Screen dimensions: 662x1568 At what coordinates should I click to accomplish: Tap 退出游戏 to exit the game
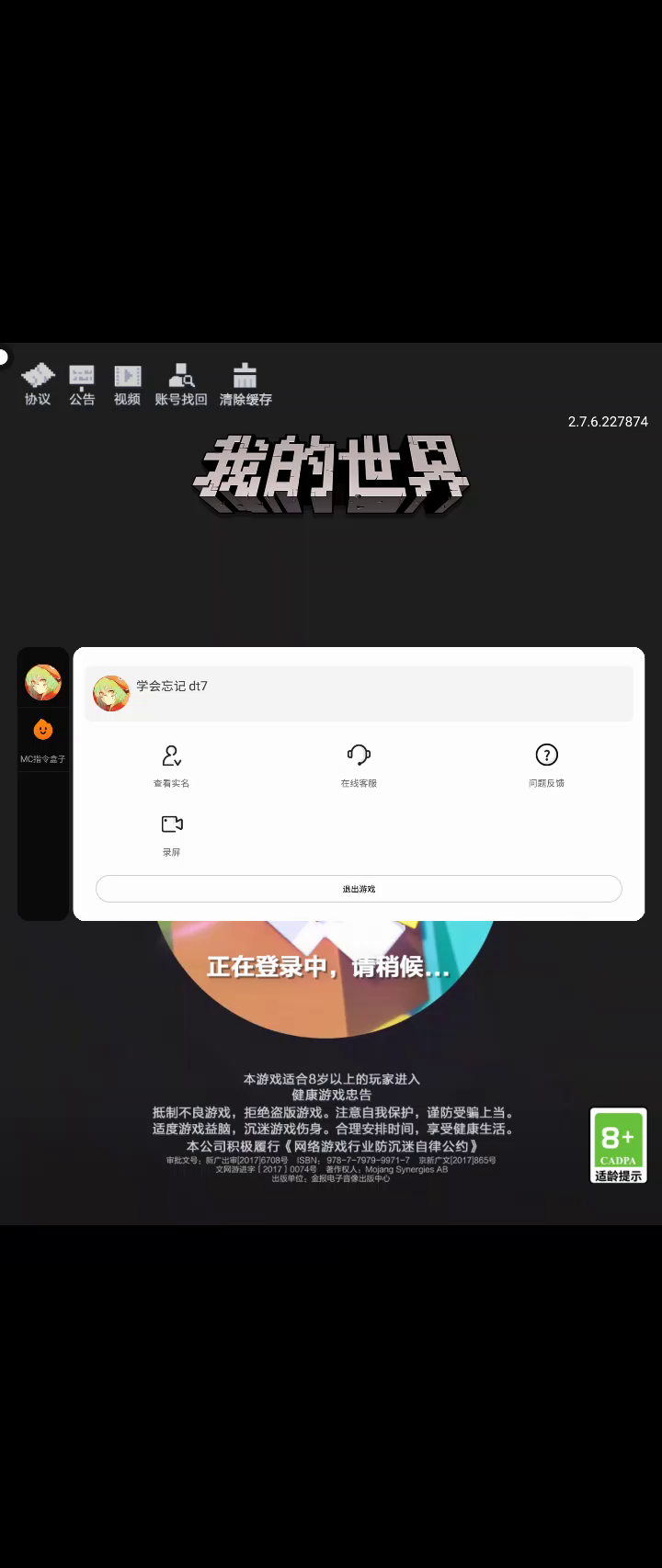click(x=359, y=889)
